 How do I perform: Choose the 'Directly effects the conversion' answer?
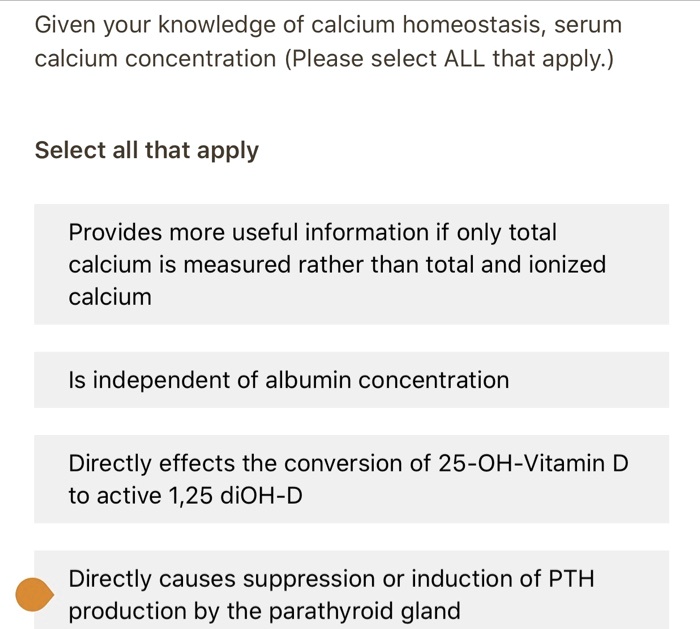pyautogui.click(x=350, y=479)
